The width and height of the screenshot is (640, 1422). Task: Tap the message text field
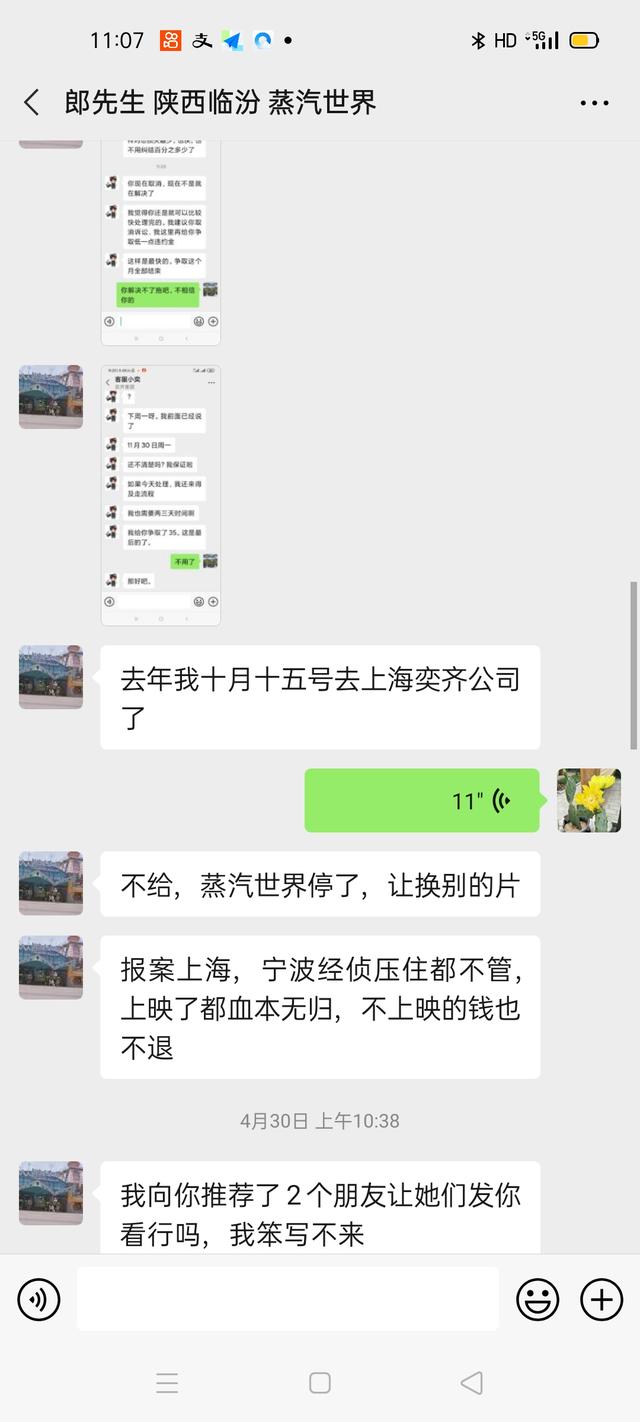coord(288,1299)
